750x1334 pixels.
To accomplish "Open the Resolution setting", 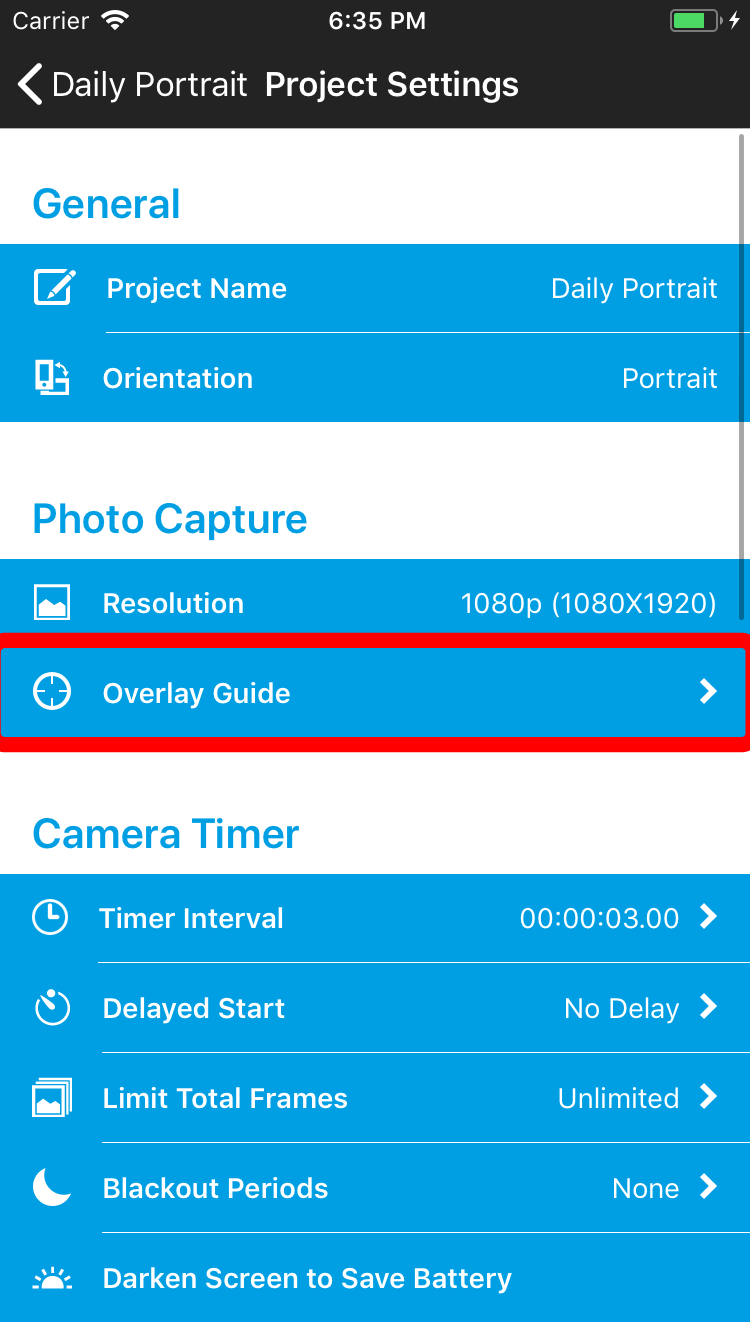I will [375, 603].
